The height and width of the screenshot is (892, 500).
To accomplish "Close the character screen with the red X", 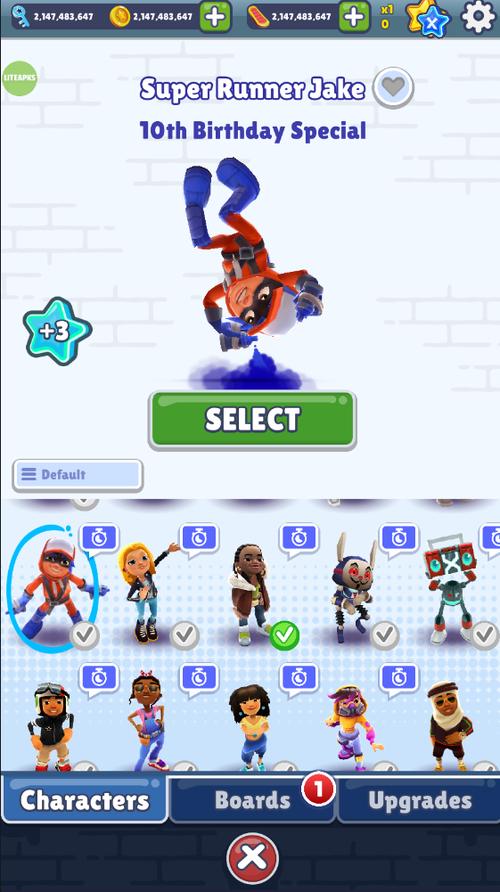I will tap(252, 858).
